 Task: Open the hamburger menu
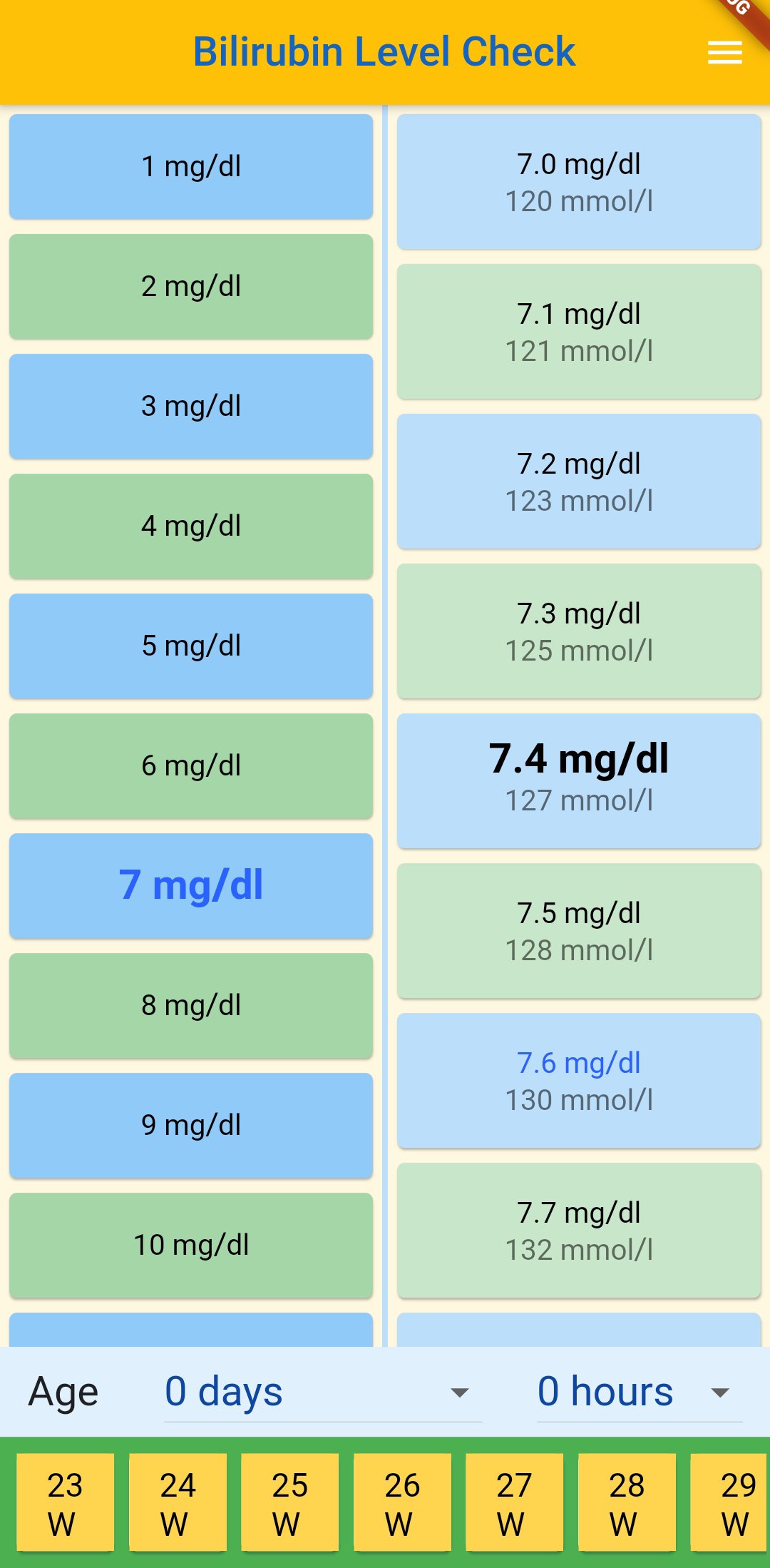724,53
